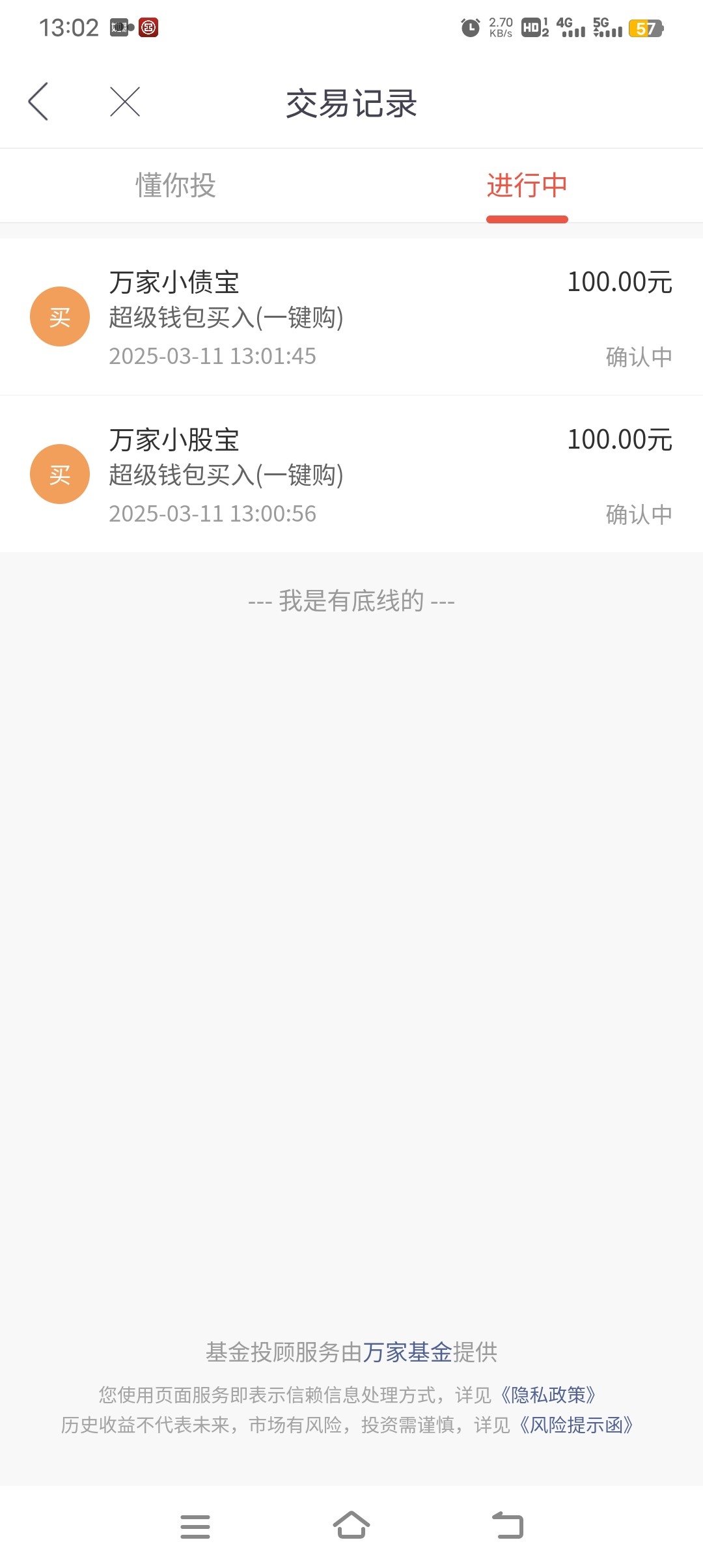Open the system recent apps menu

pos(195,1526)
